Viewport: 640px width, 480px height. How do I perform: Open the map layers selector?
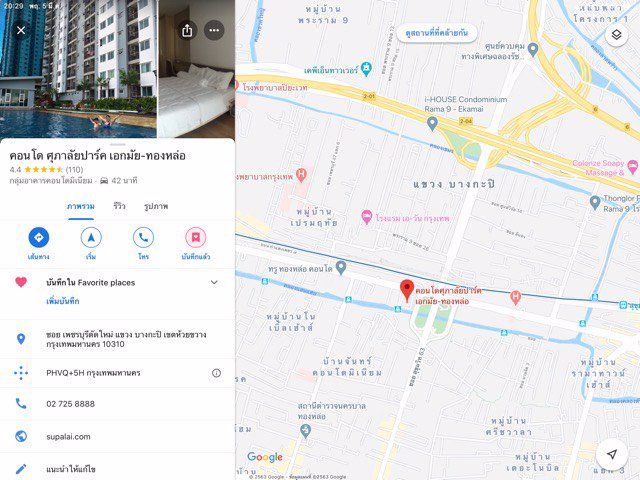(616, 35)
